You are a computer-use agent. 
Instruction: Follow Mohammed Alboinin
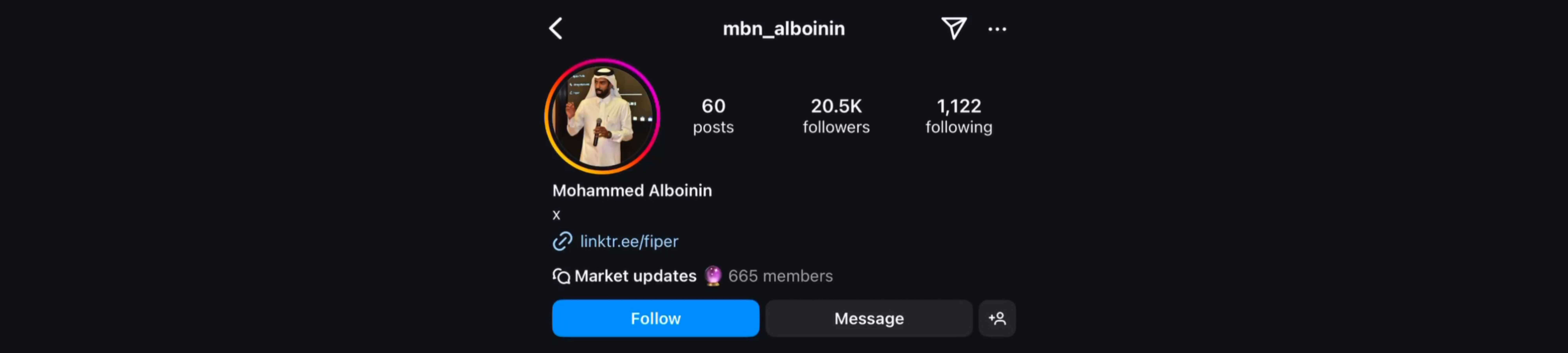655,318
